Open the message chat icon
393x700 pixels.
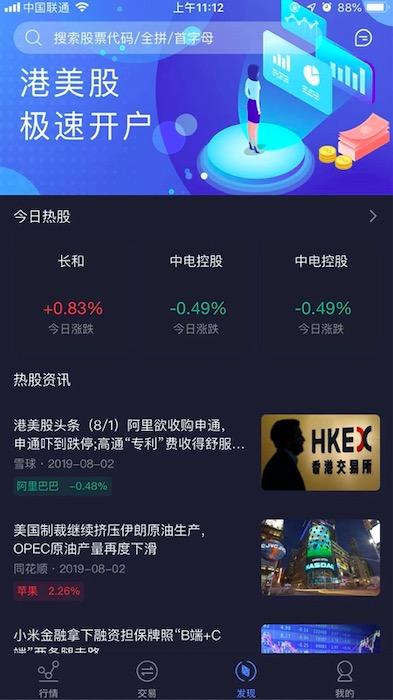(x=363, y=38)
